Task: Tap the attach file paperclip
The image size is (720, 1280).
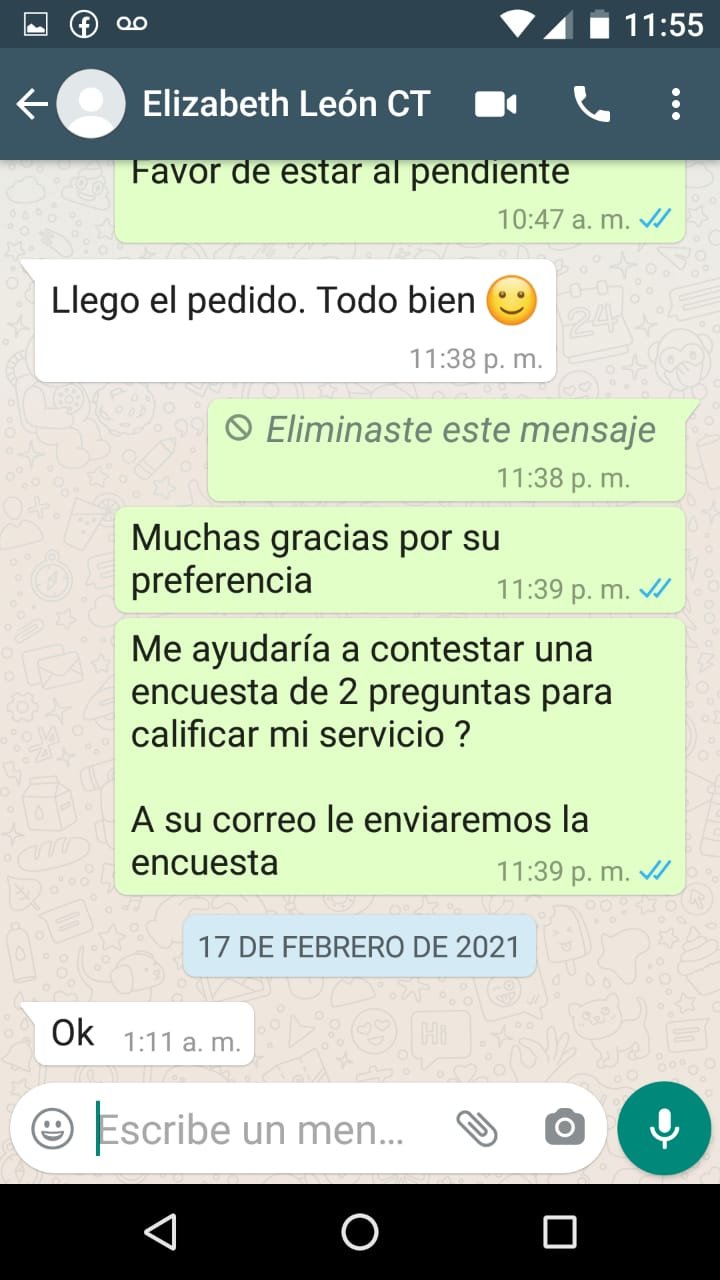Action: (477, 1129)
